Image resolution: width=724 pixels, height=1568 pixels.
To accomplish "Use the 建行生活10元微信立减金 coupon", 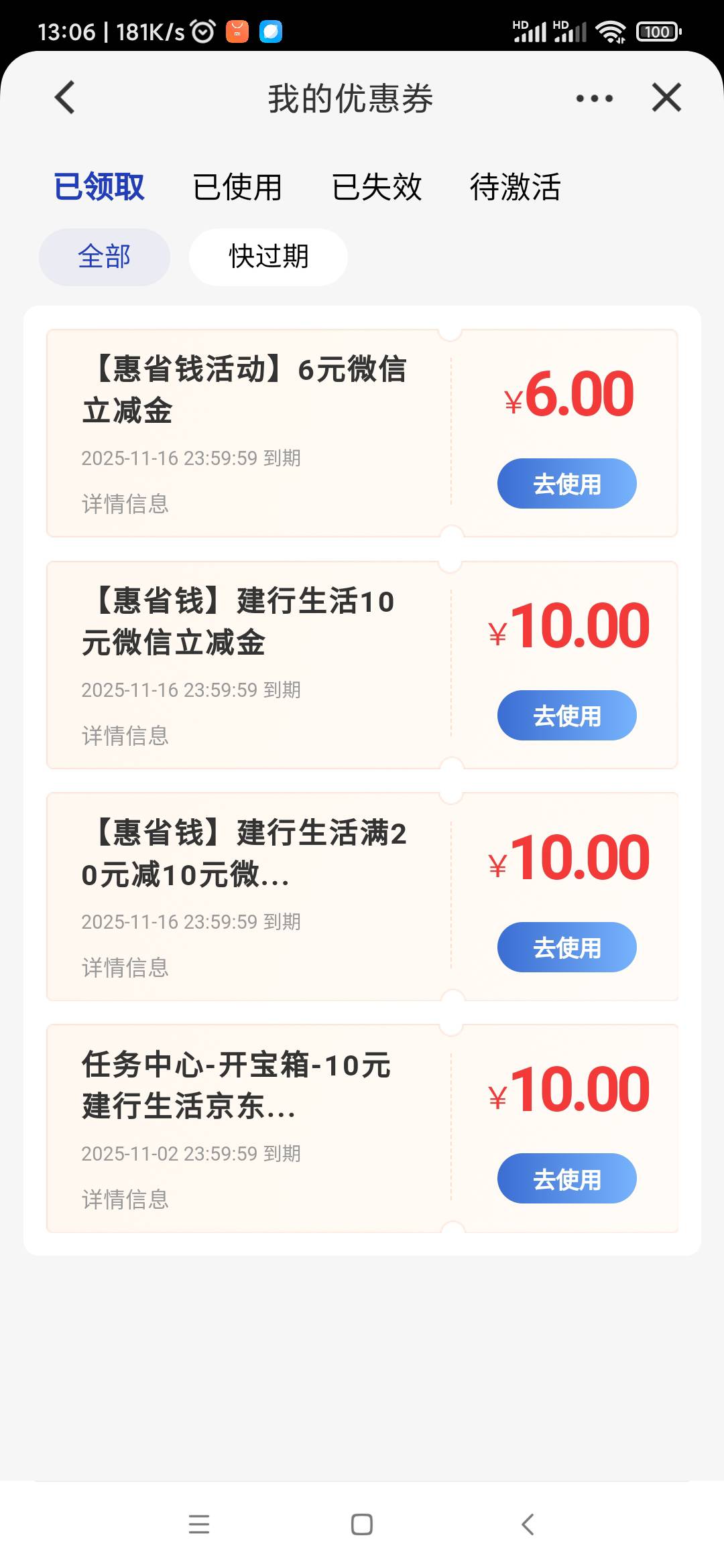I will click(566, 716).
